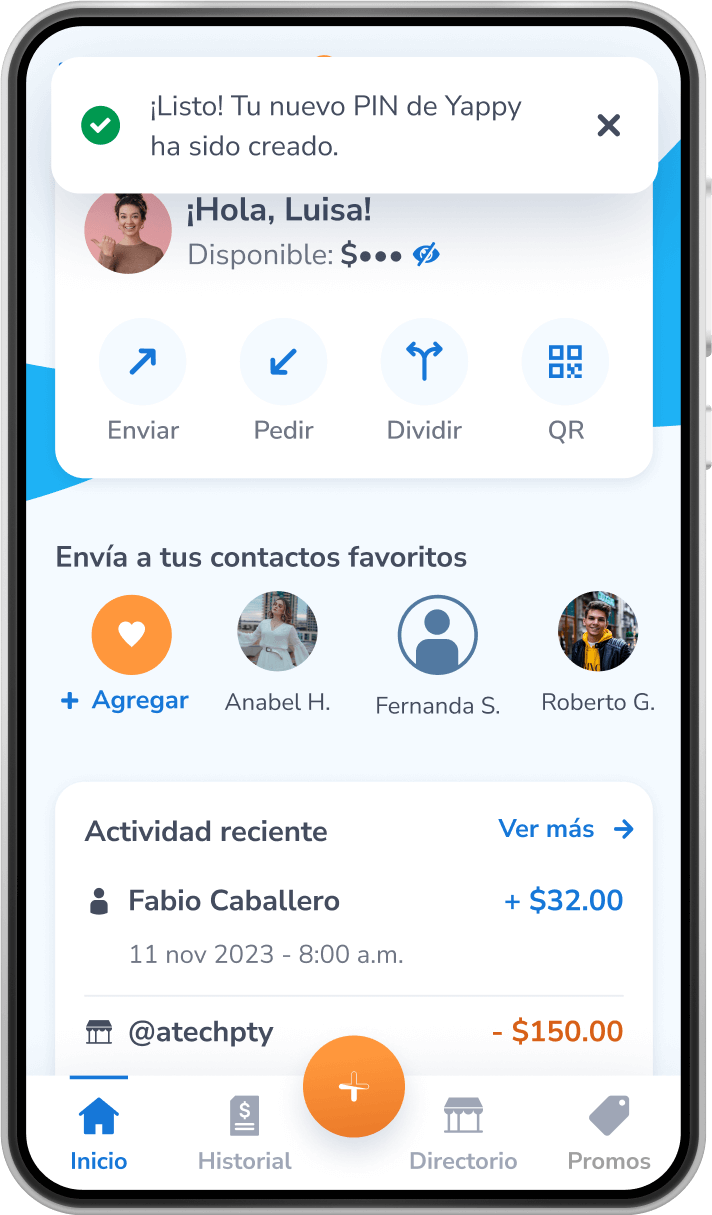Reveal the hidden available balance

(426, 255)
